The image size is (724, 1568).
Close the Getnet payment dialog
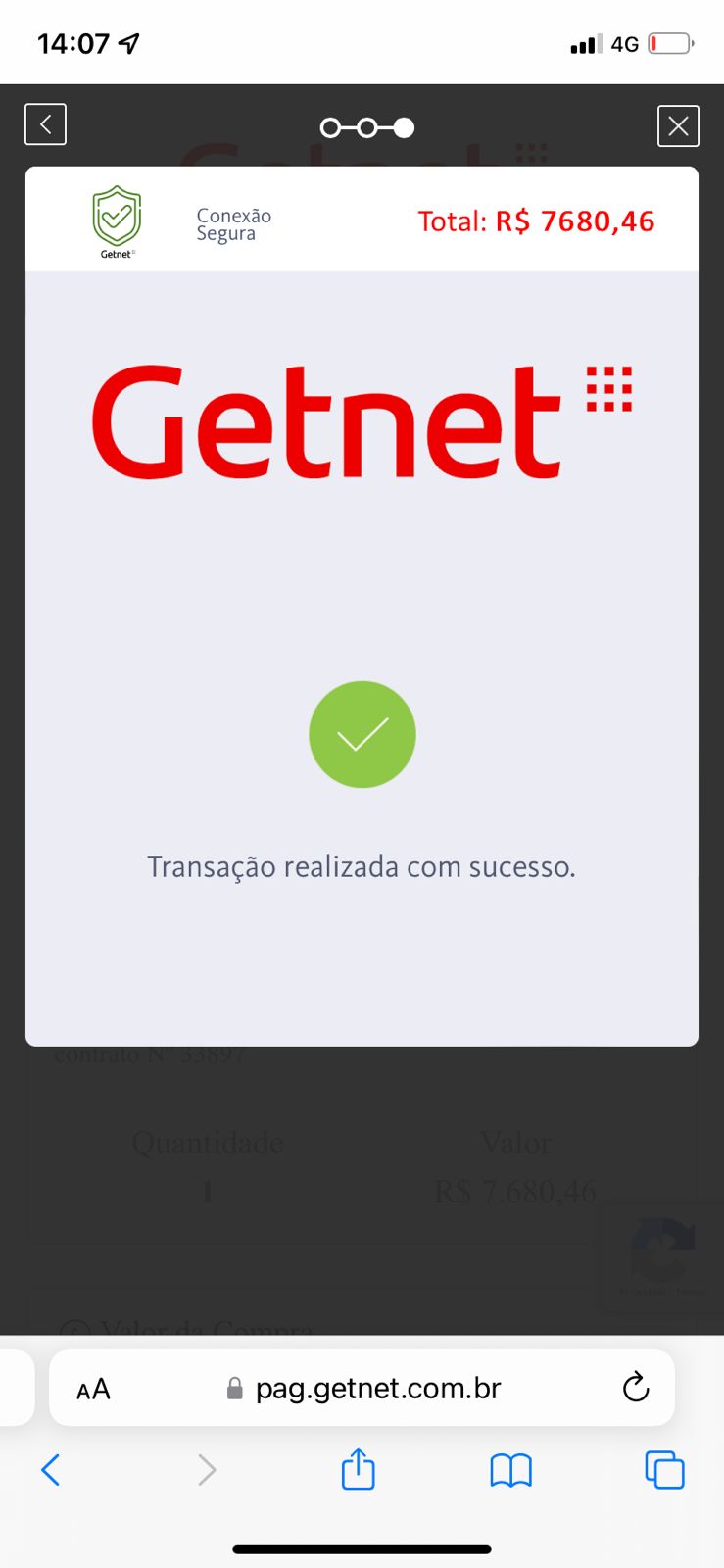(678, 125)
